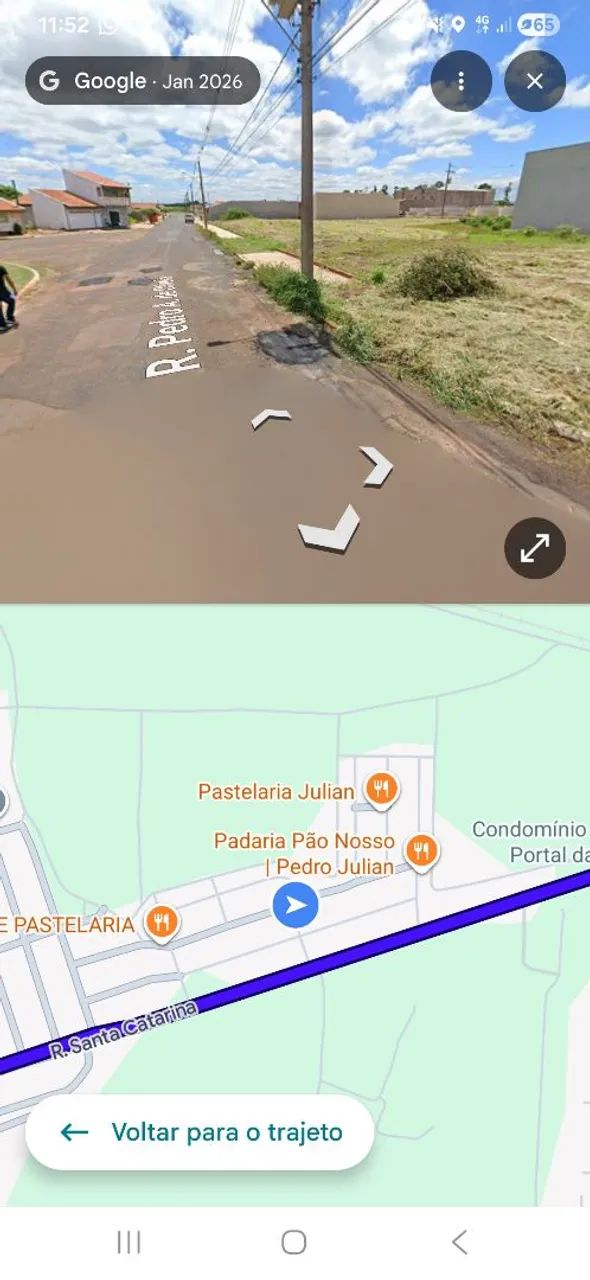590x1280 pixels.
Task: Close the Street View panel
Action: 535,81
